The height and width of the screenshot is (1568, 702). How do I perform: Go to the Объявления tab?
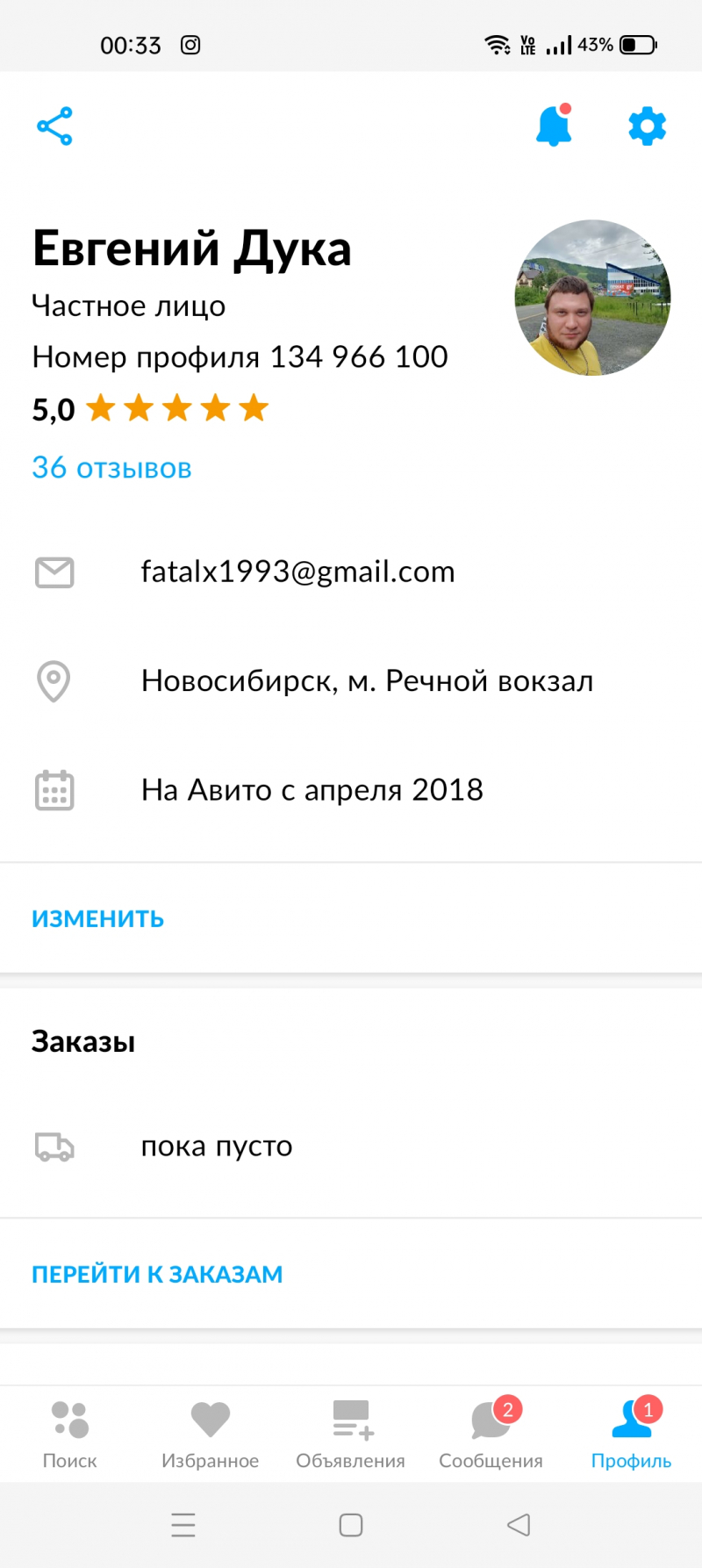[351, 1435]
